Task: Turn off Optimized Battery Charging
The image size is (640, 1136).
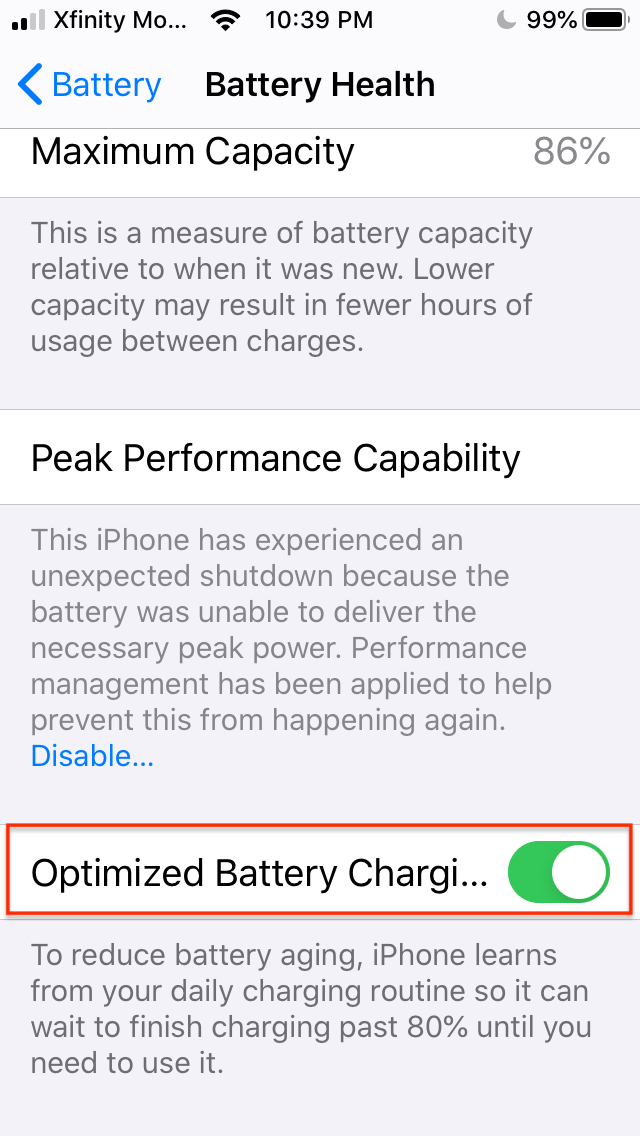Action: pos(559,872)
